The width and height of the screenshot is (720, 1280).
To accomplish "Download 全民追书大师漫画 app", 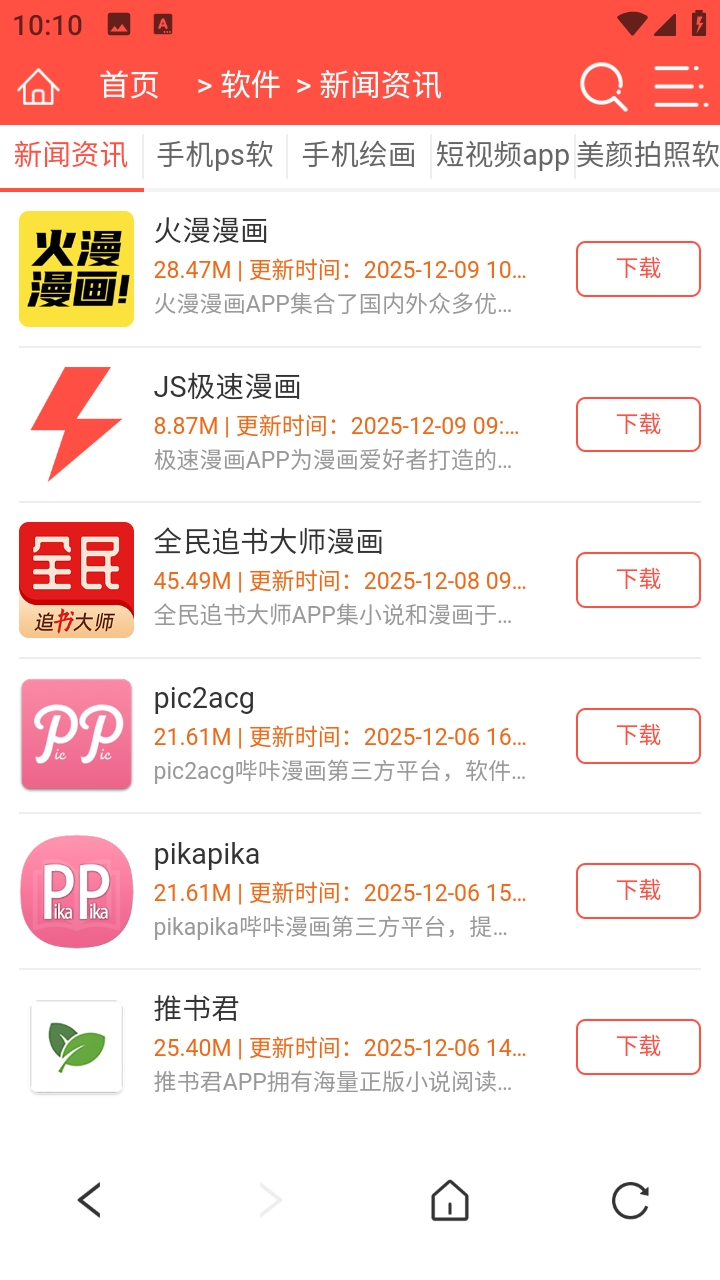I will click(x=638, y=580).
